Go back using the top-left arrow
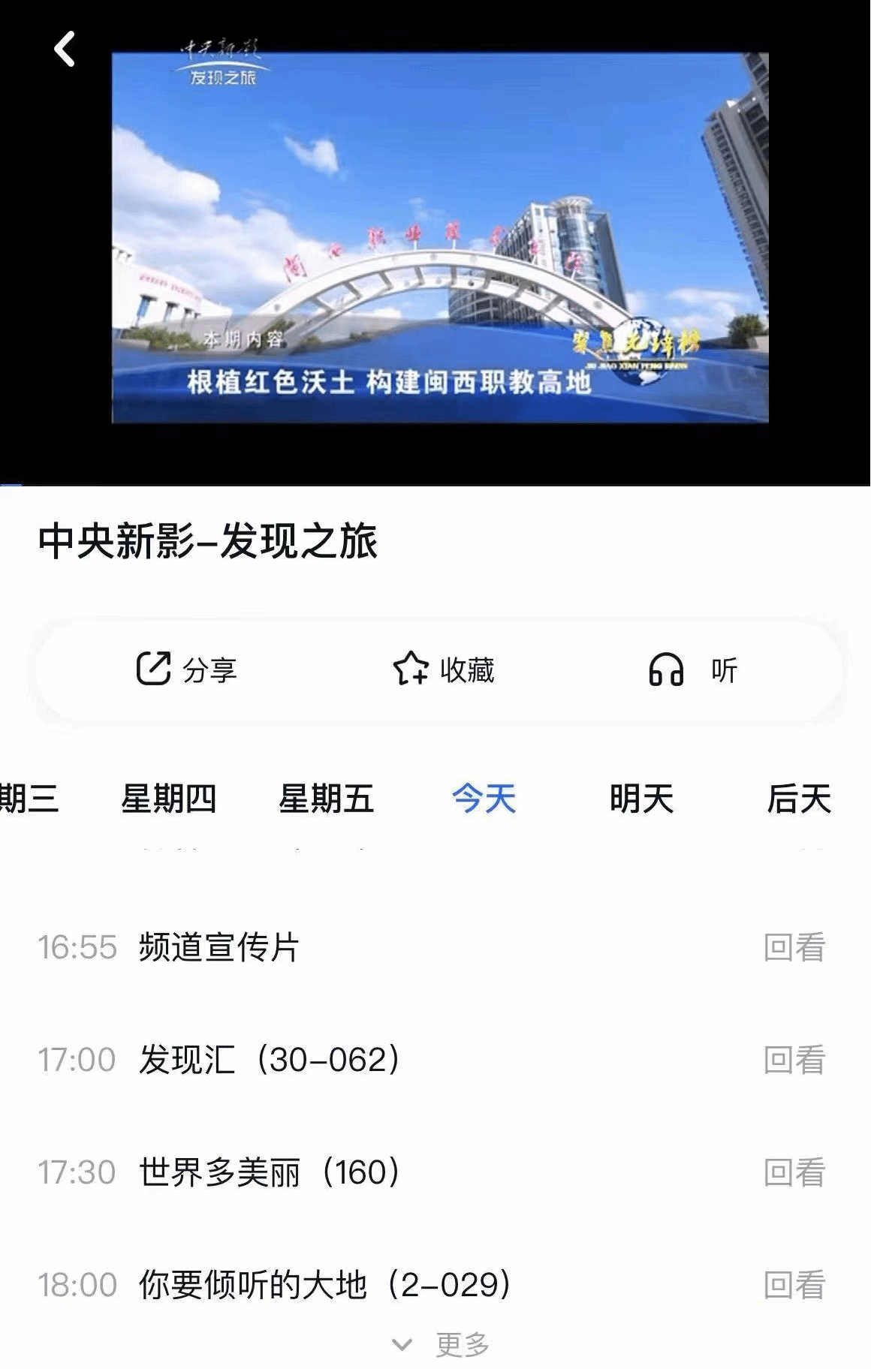This screenshot has width=871, height=1372. coord(65,50)
